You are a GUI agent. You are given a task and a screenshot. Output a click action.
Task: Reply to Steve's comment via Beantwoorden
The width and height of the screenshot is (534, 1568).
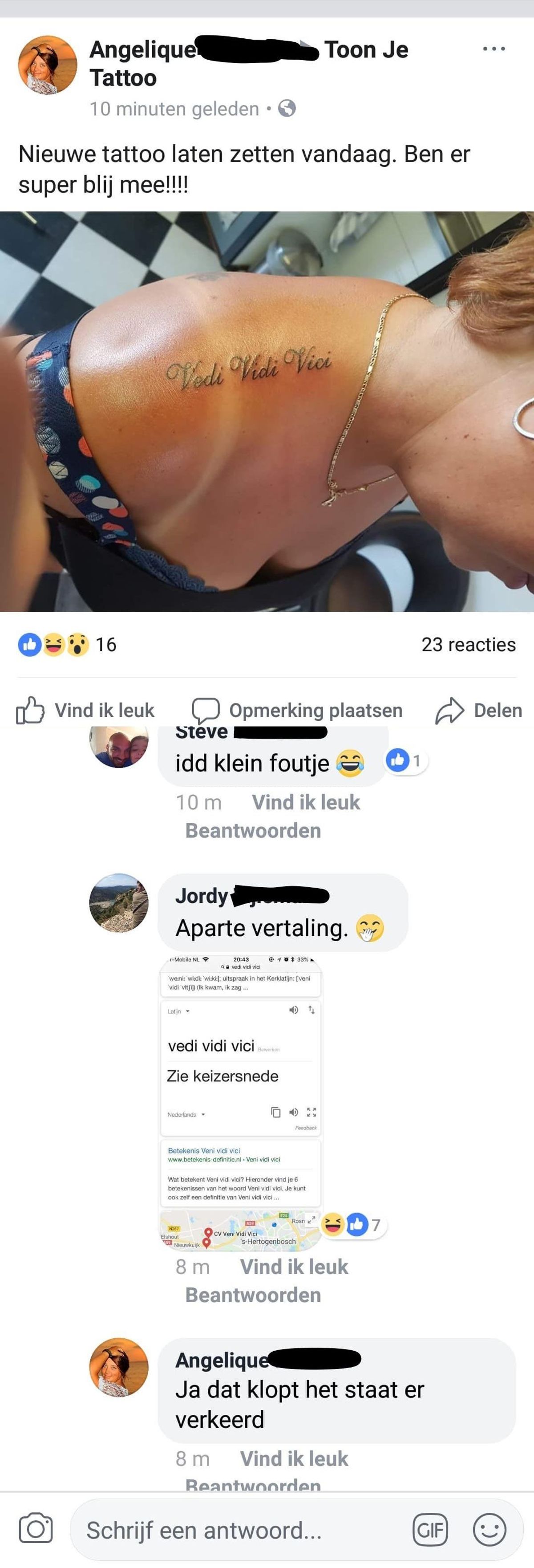point(252,830)
